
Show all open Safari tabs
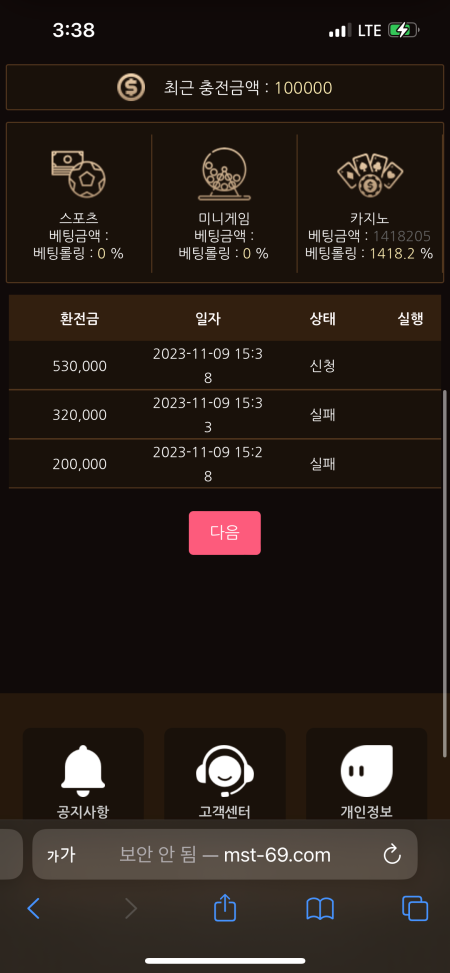coord(415,909)
